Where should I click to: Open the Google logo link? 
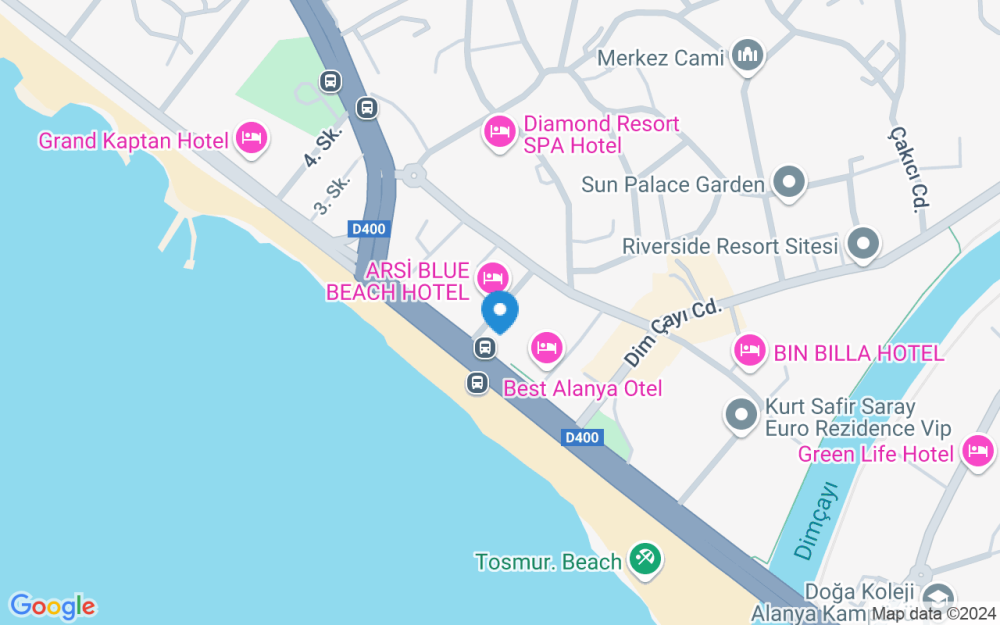click(52, 606)
